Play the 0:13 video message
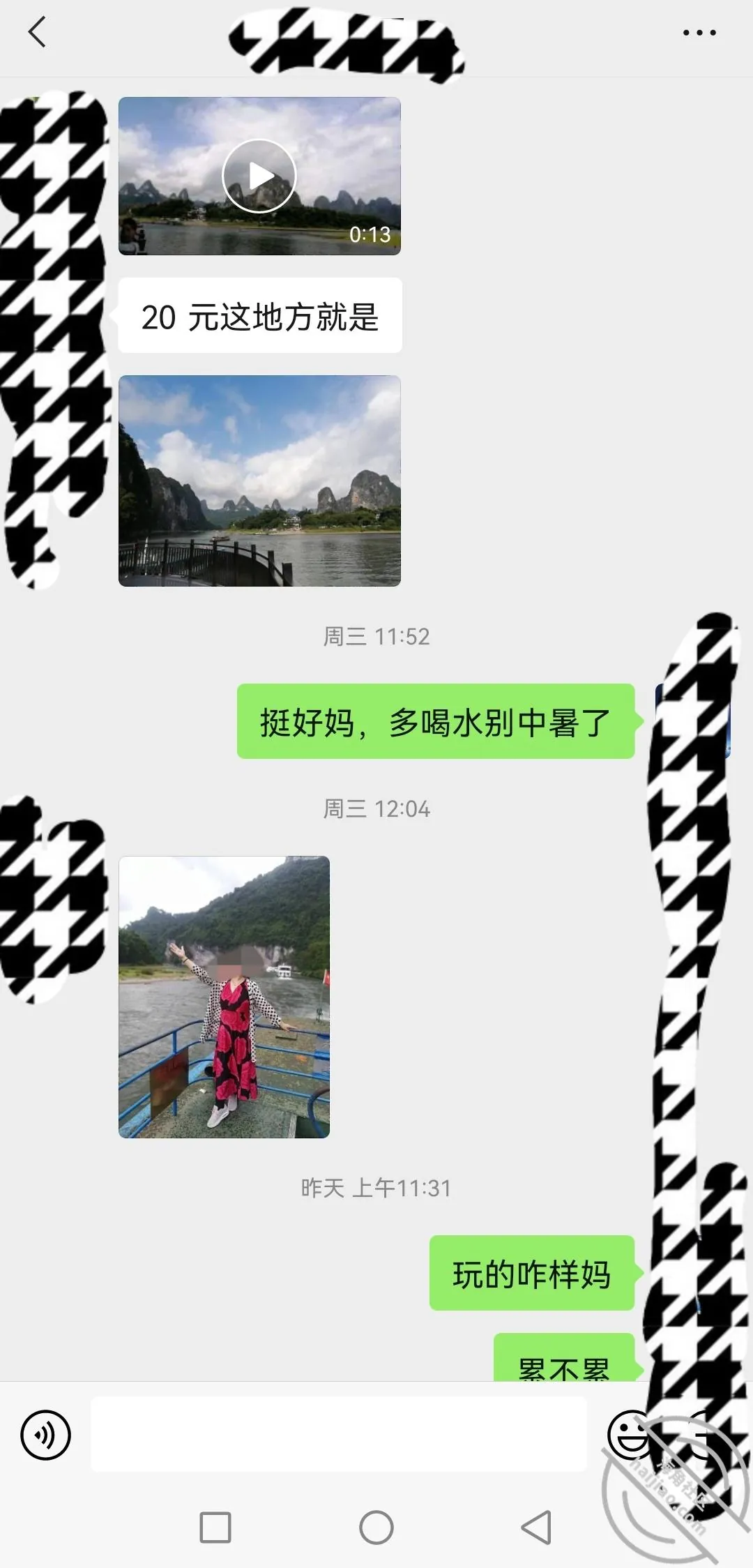This screenshot has width=753, height=1568. (x=259, y=176)
